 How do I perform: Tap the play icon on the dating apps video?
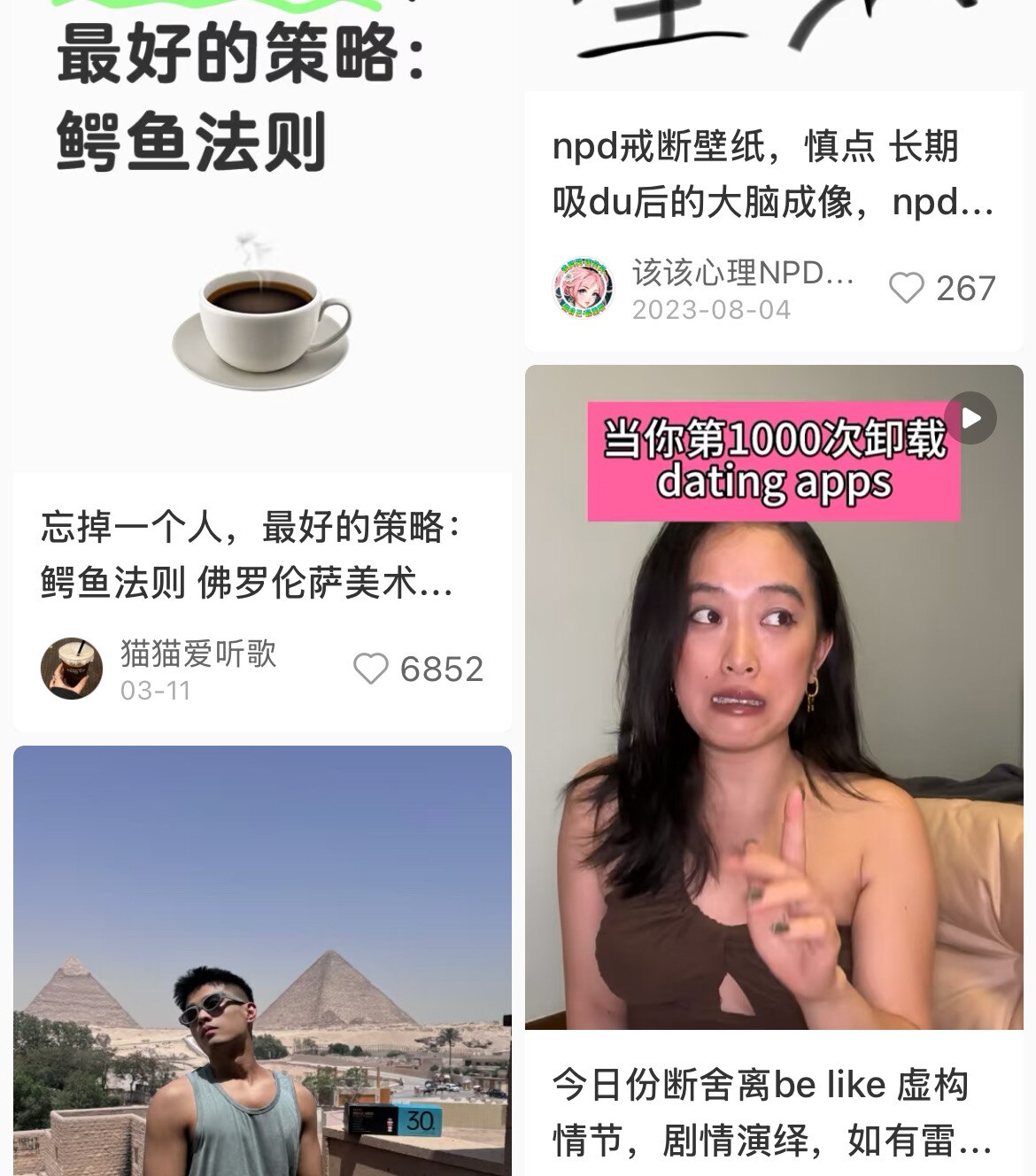point(970,417)
